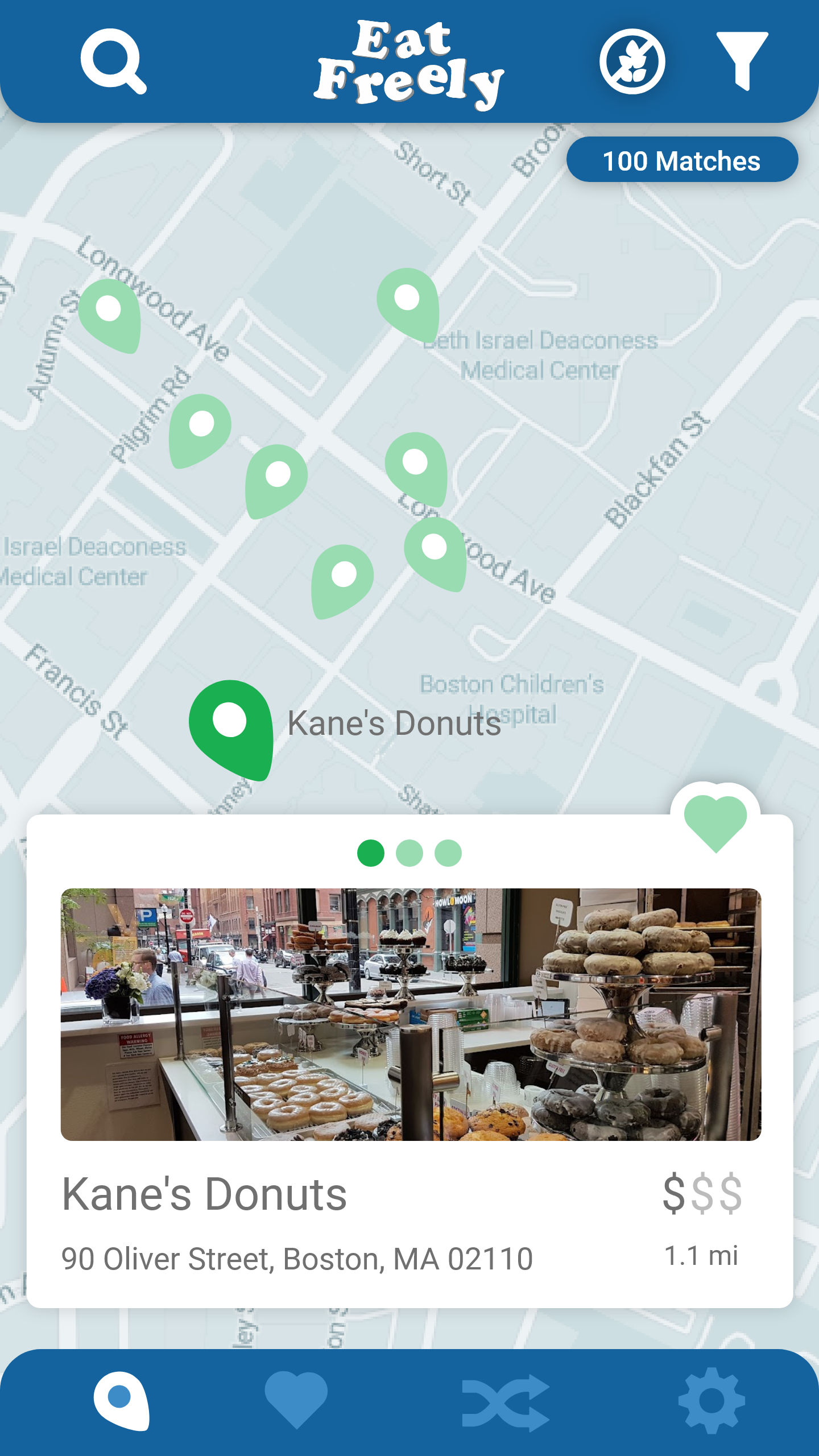Select the second page indicator dot
Viewport: 819px width, 1456px height.
point(409,853)
